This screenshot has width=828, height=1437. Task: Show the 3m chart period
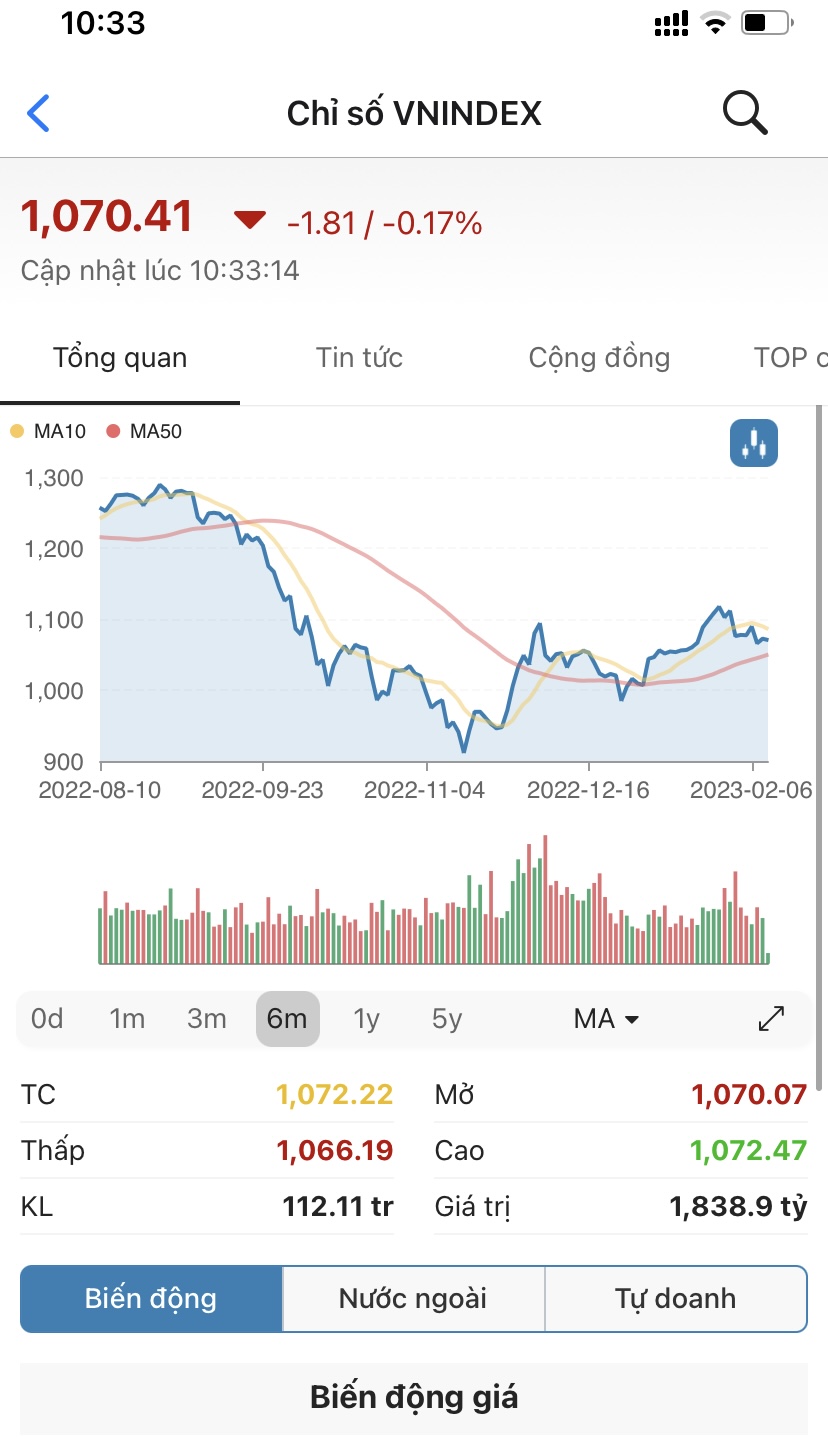click(x=206, y=1019)
